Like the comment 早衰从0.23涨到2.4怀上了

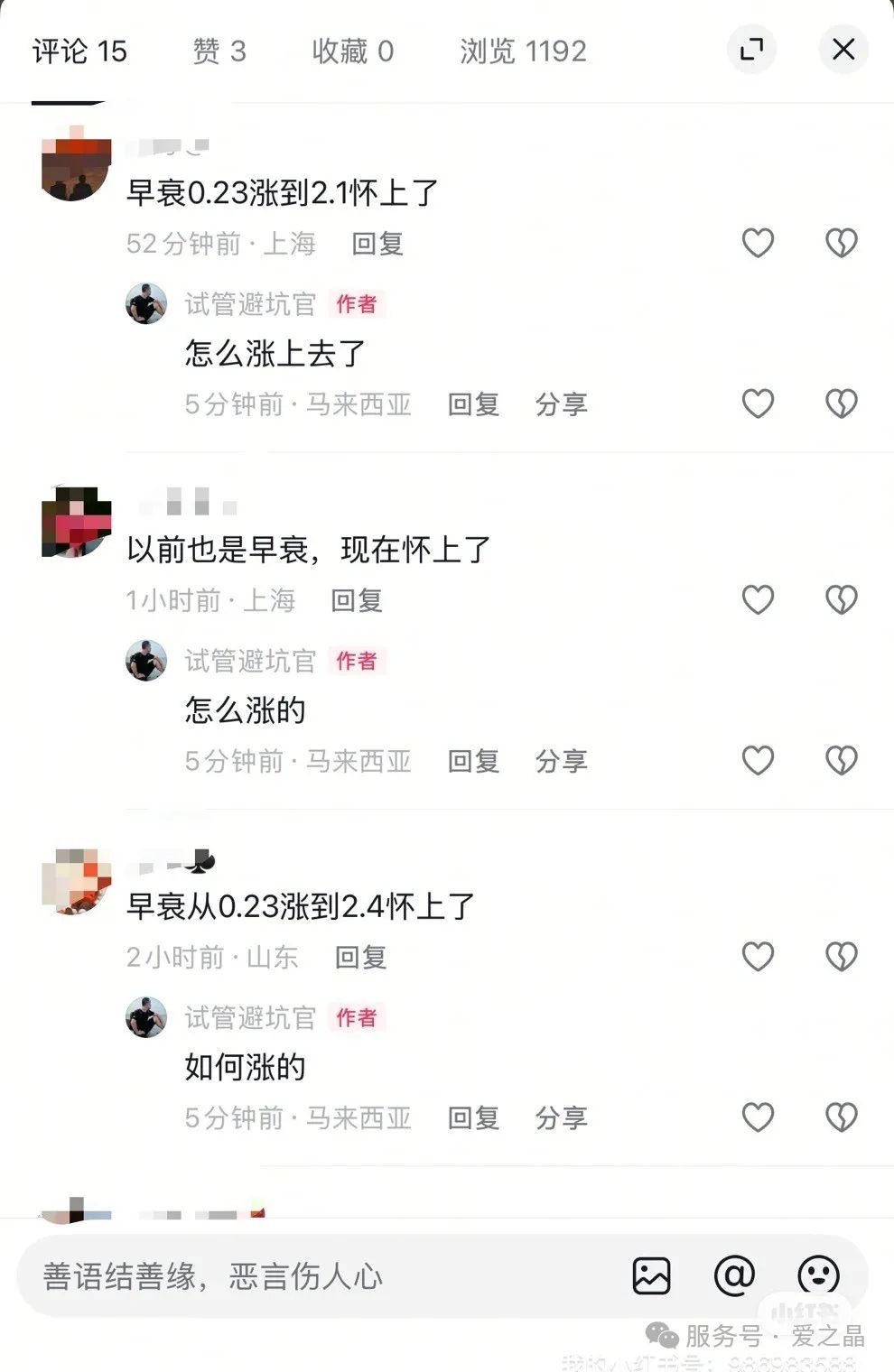tap(758, 957)
